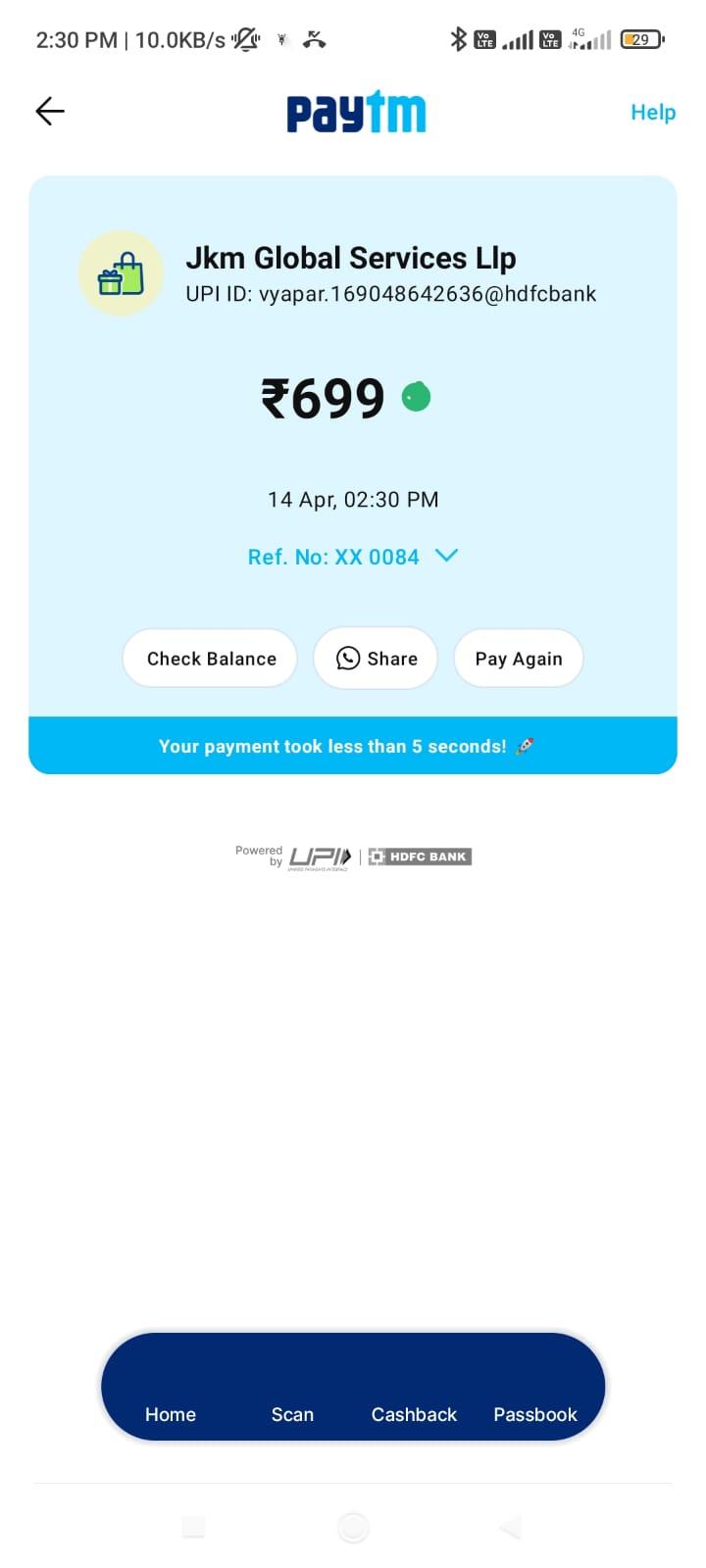Expand the Ref. No chevron for details
706x1568 pixels.
pyautogui.click(x=446, y=556)
